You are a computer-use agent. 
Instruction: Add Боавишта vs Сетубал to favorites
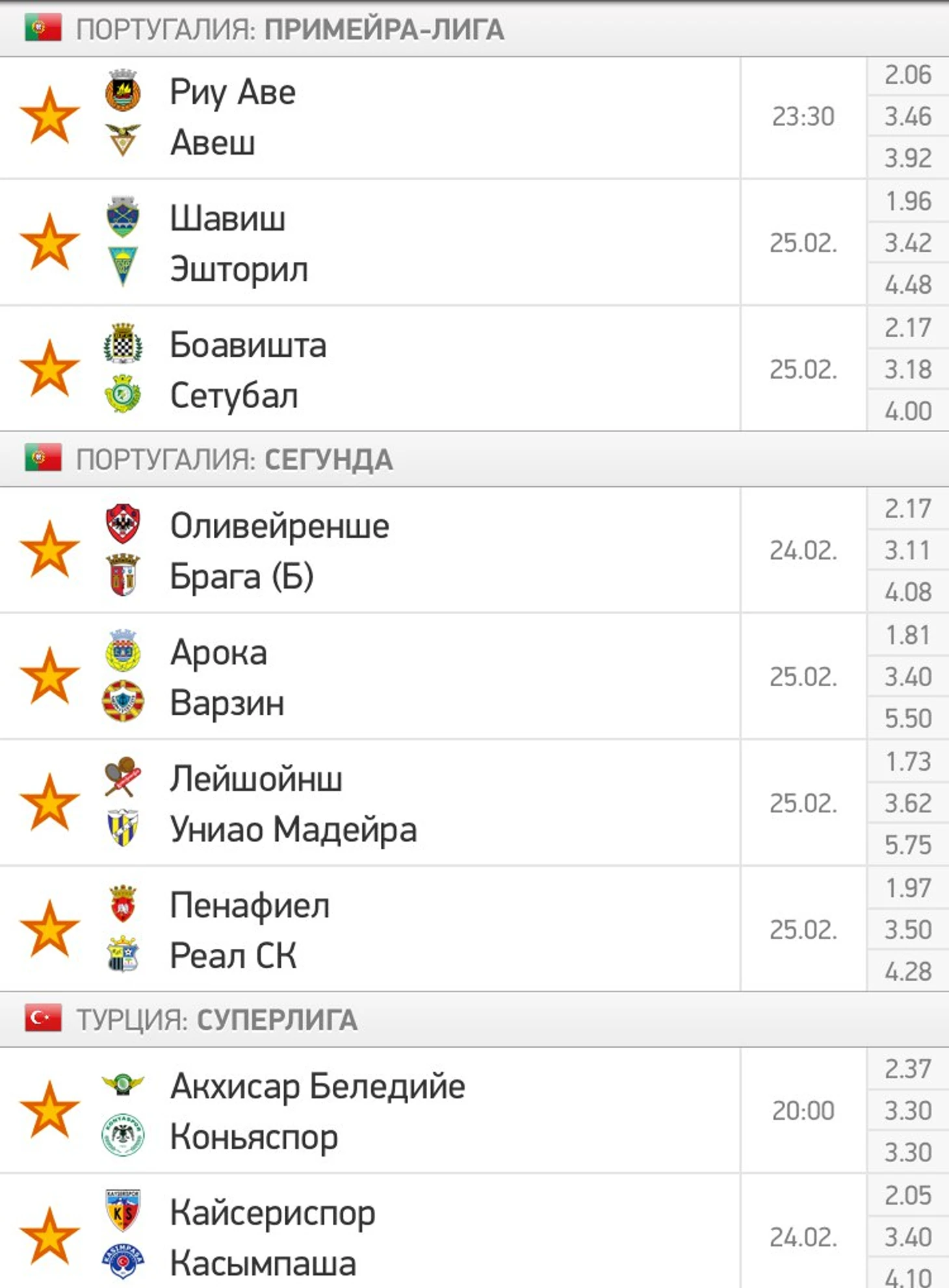(x=49, y=369)
